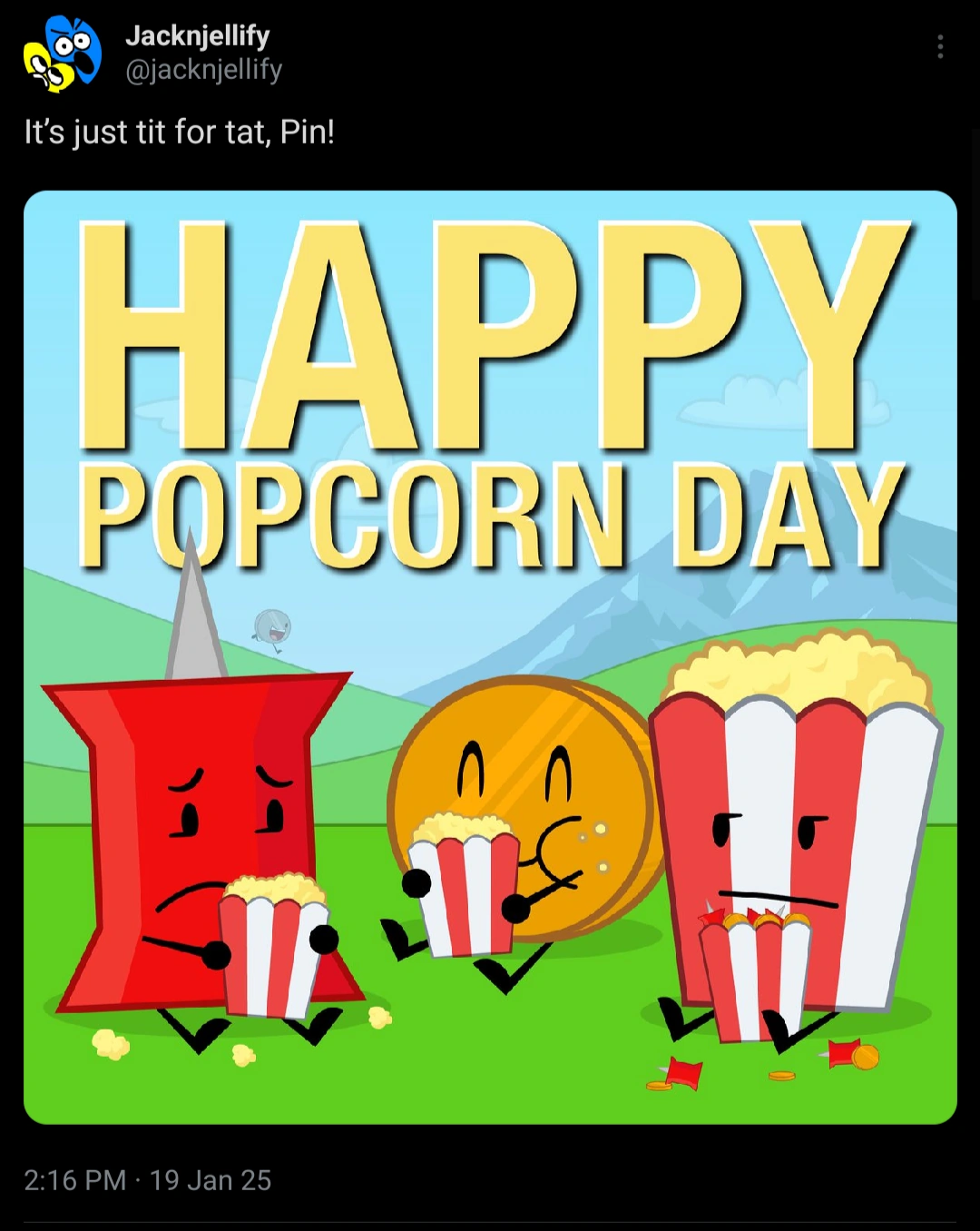Tap the three-dot overflow menu on the tweet

coord(941,47)
